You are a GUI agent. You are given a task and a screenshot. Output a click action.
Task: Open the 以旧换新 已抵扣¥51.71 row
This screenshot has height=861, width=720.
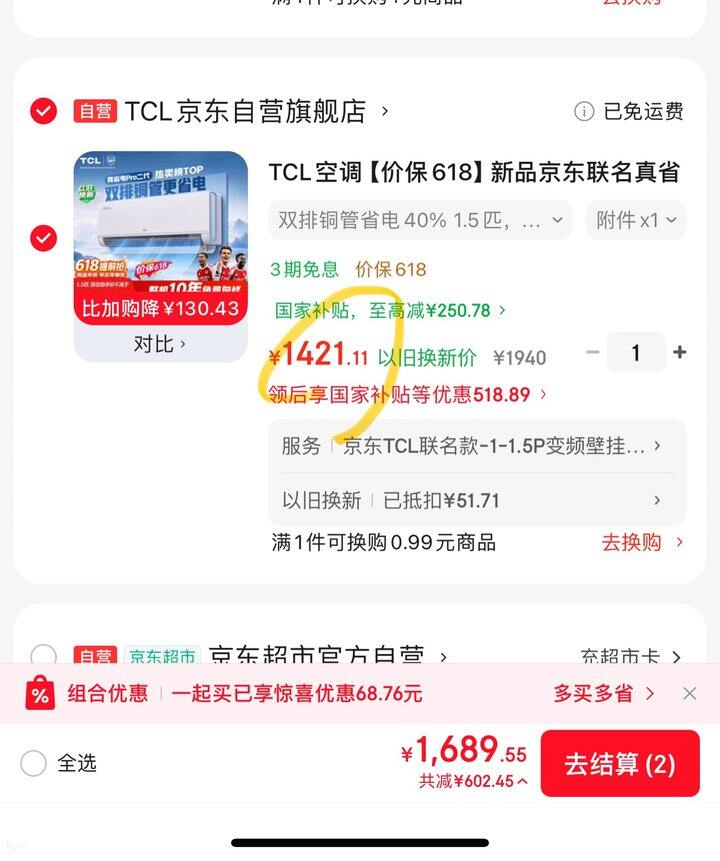(477, 500)
